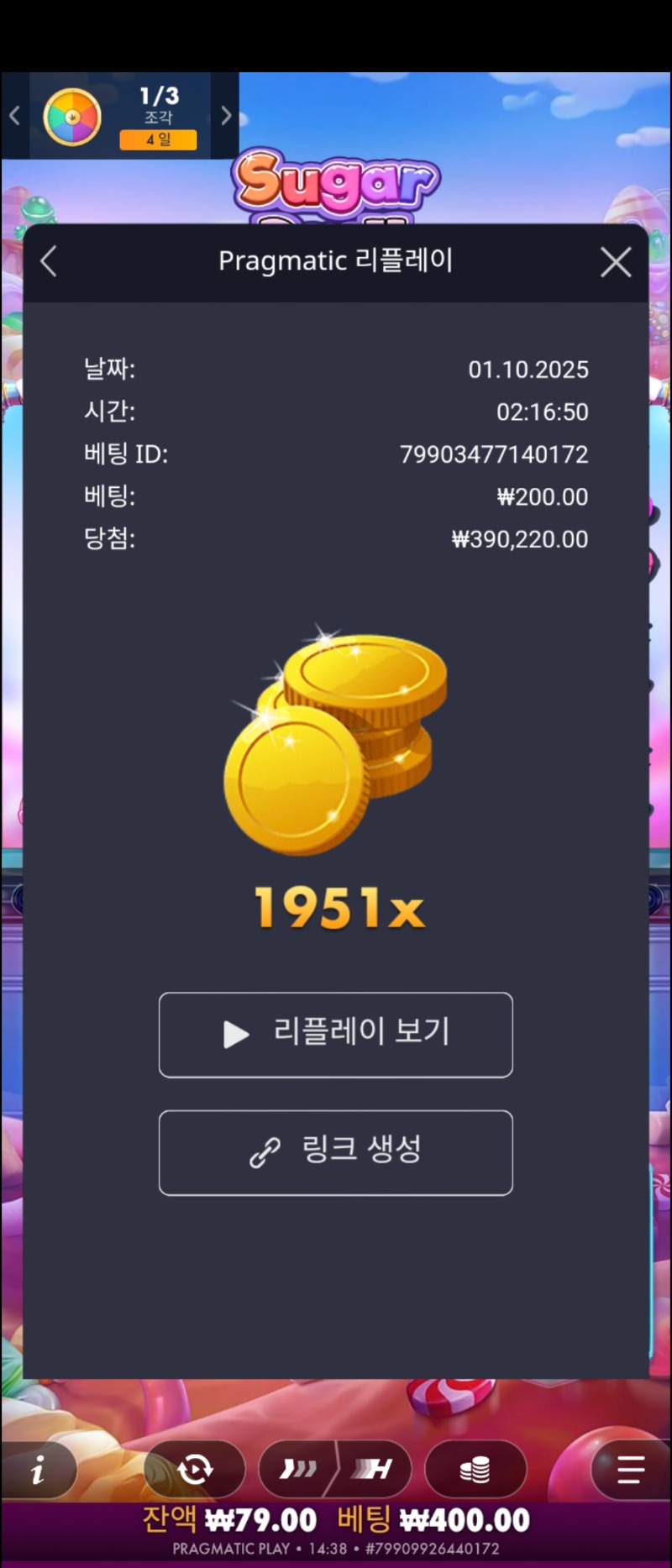
Task: Open the game info button
Action: [x=38, y=1470]
